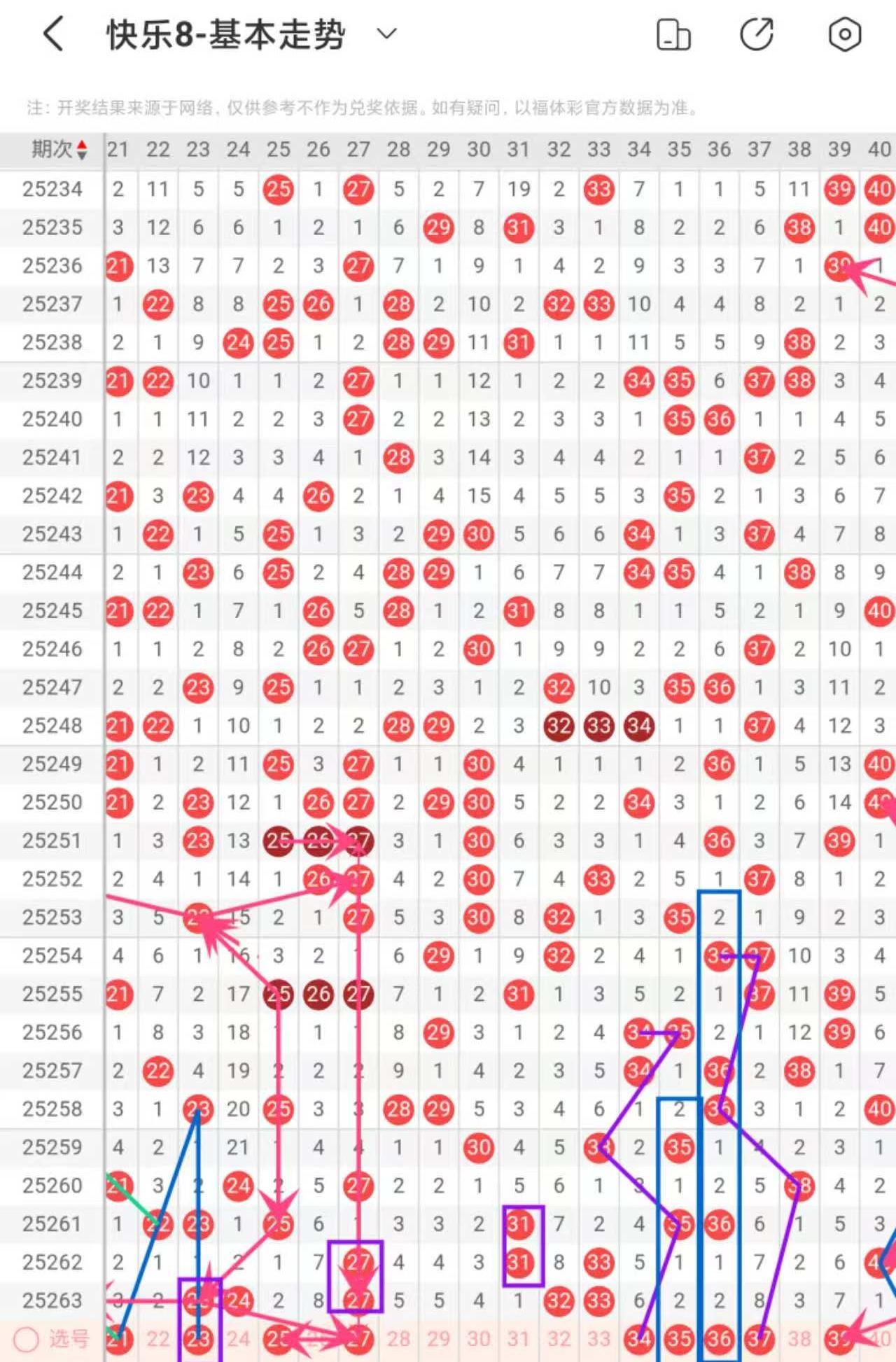Pick number 29 in the 选号 row
Viewport: 896px width, 1362px height.
(438, 1339)
